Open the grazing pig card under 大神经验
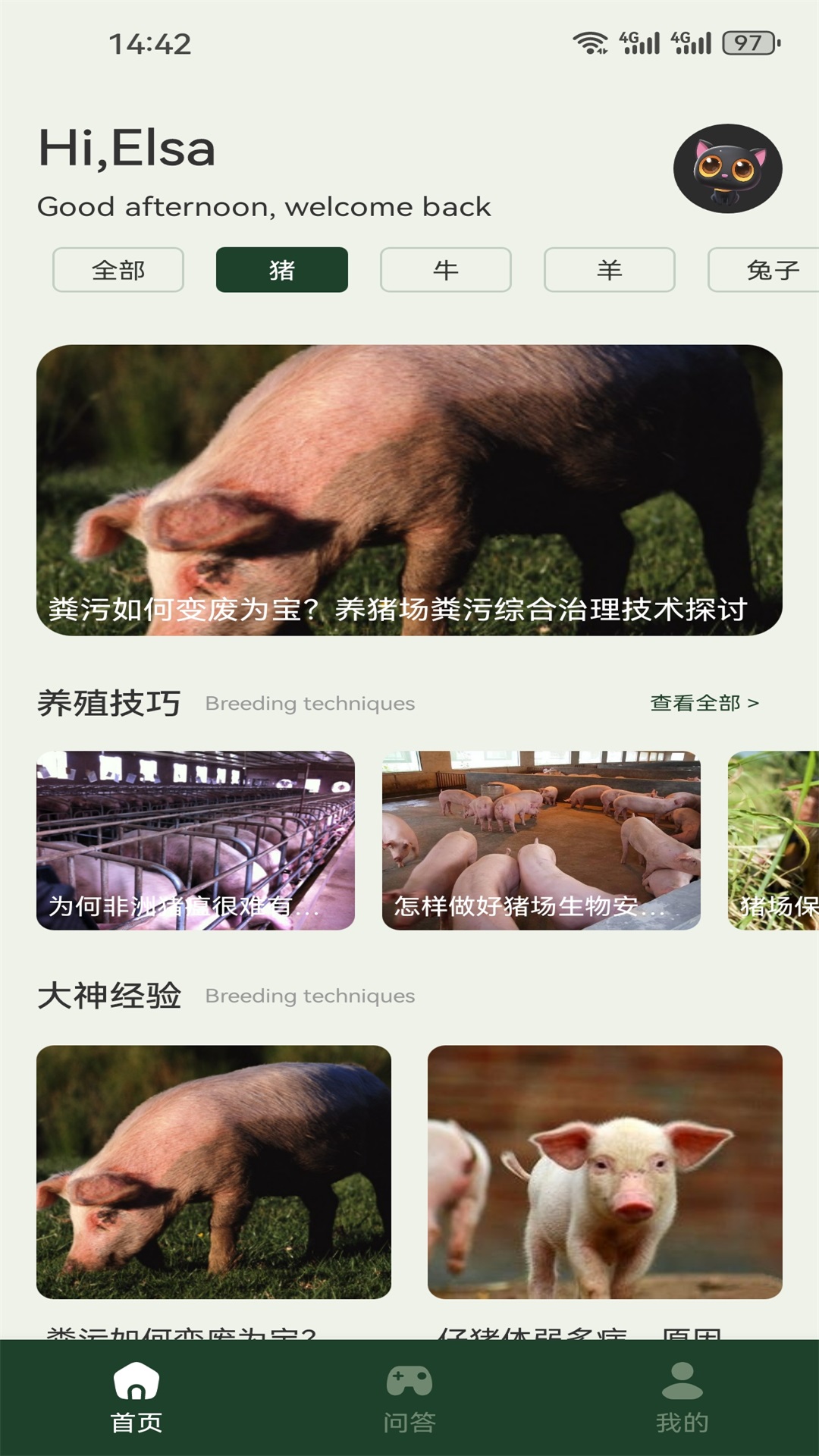The image size is (819, 1456). coord(214,1172)
